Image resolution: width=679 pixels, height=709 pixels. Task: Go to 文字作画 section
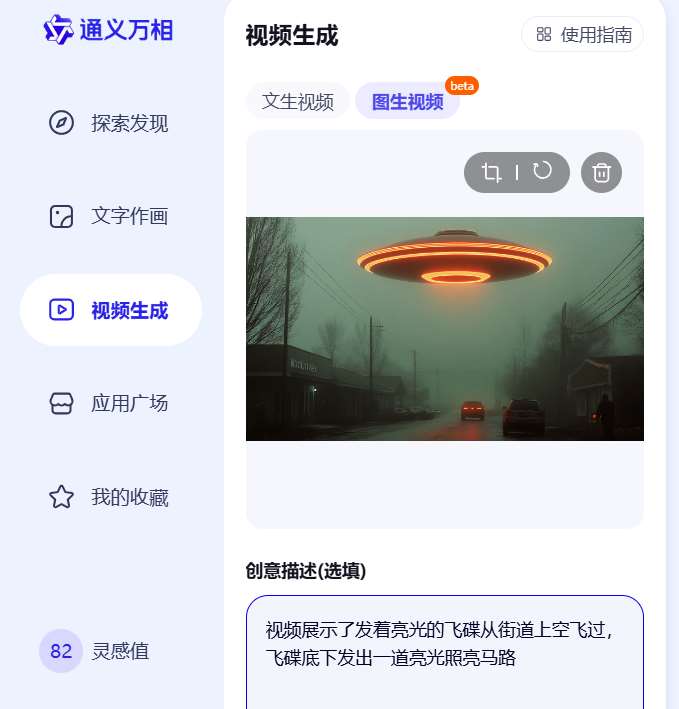(110, 216)
